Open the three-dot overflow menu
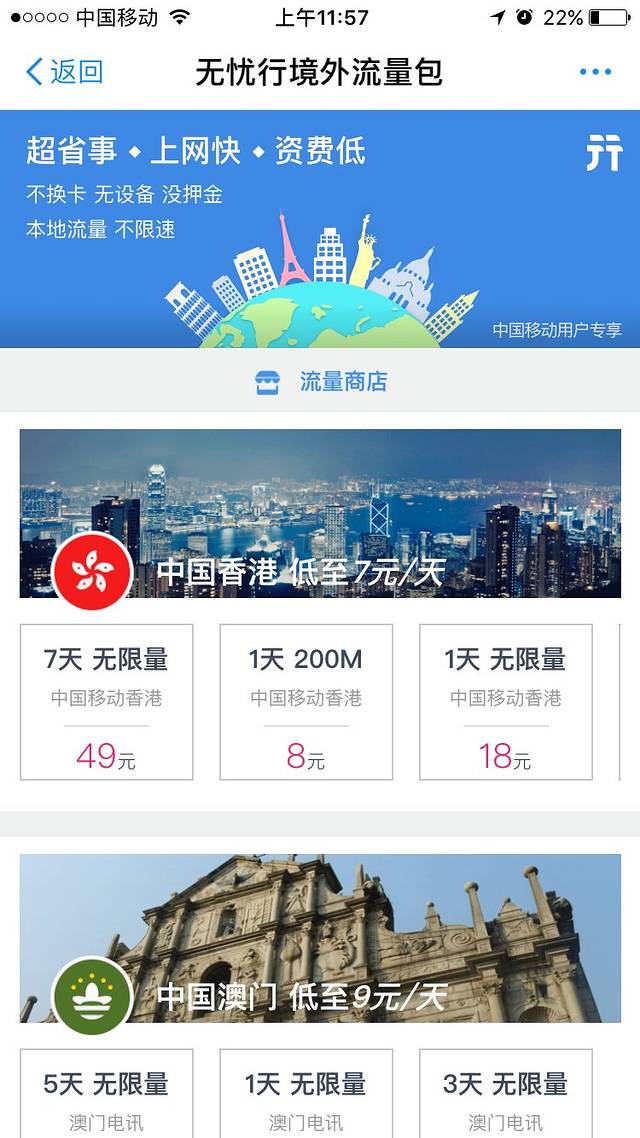This screenshot has height=1138, width=640. [x=595, y=72]
